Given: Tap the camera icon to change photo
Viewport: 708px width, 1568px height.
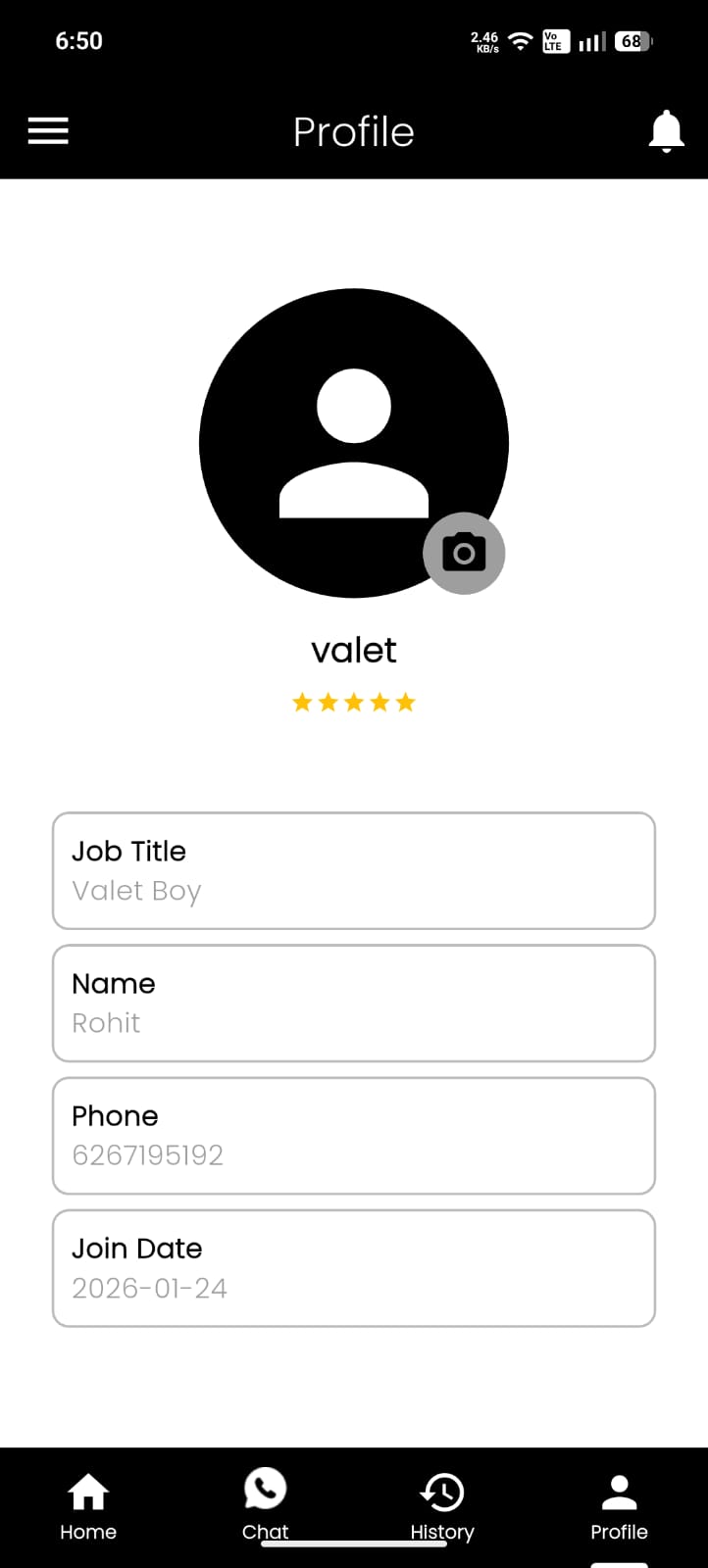Looking at the screenshot, I should click(464, 553).
